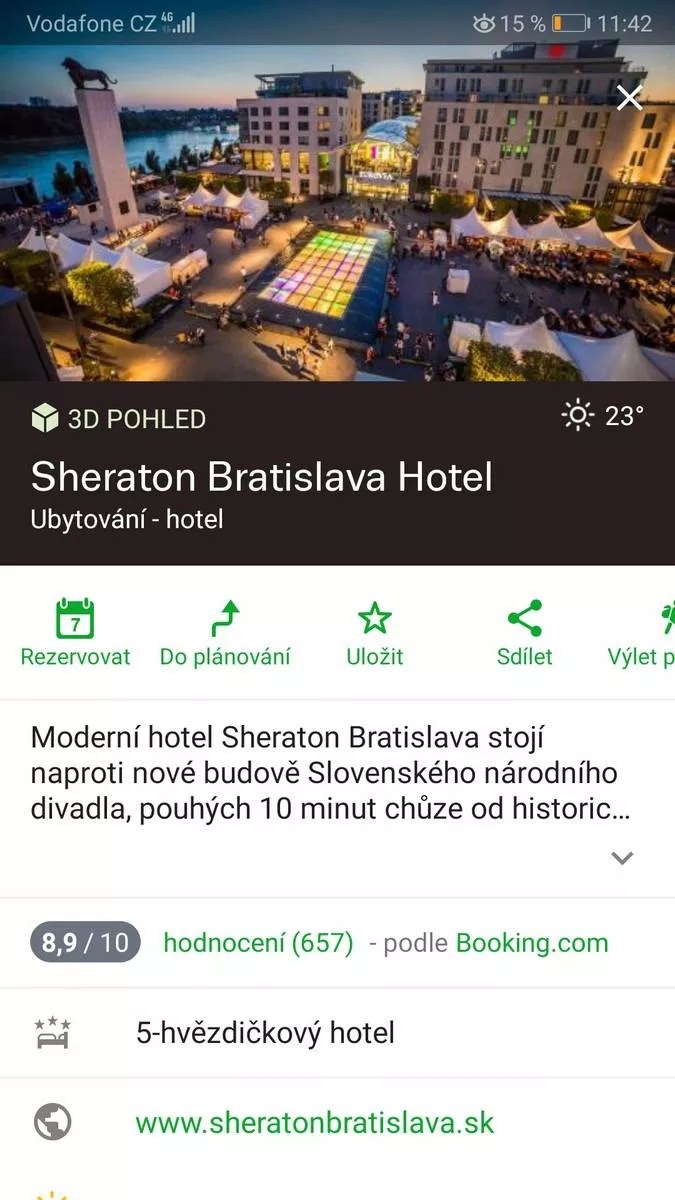Tap Rezervovat to book the hotel
The image size is (675, 1200).
[75, 633]
